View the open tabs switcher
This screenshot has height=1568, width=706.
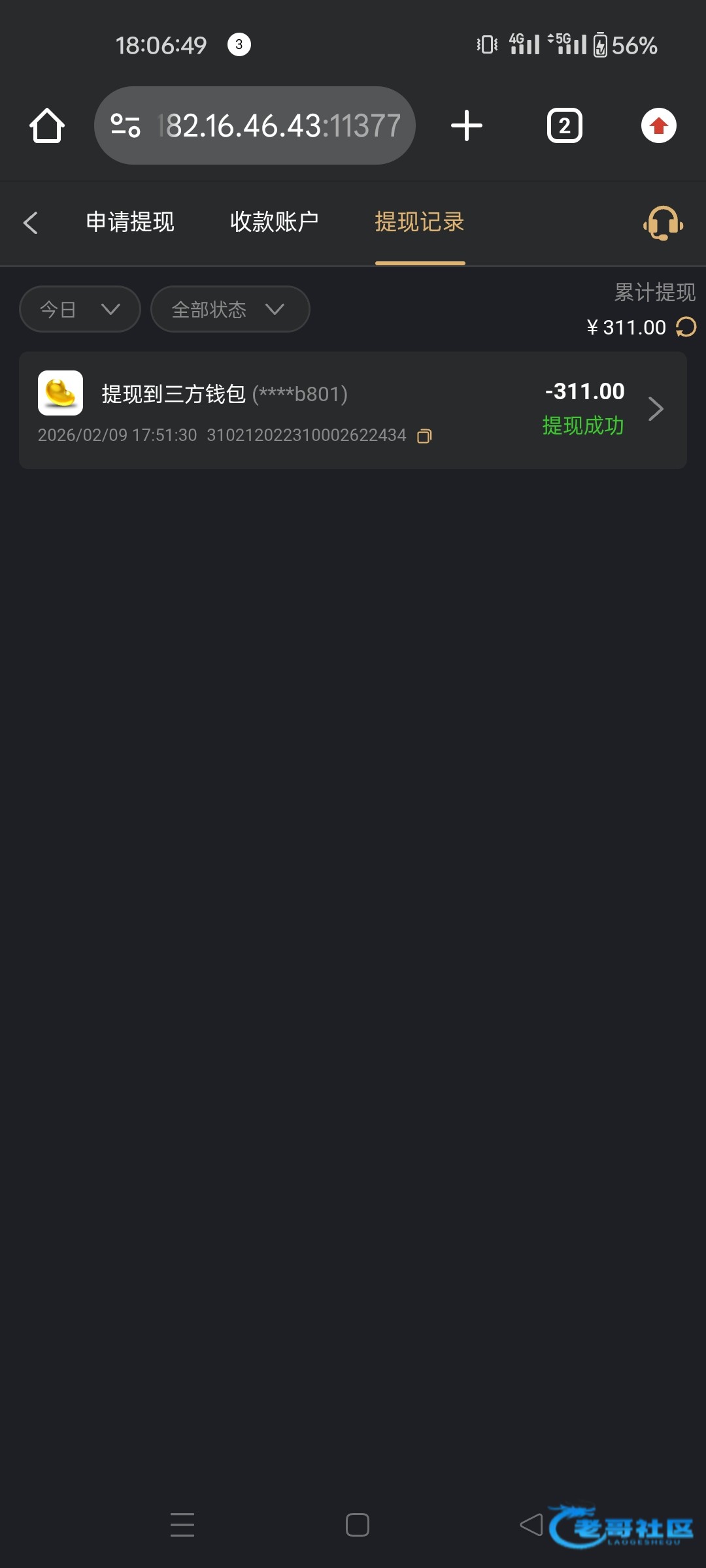pos(564,125)
